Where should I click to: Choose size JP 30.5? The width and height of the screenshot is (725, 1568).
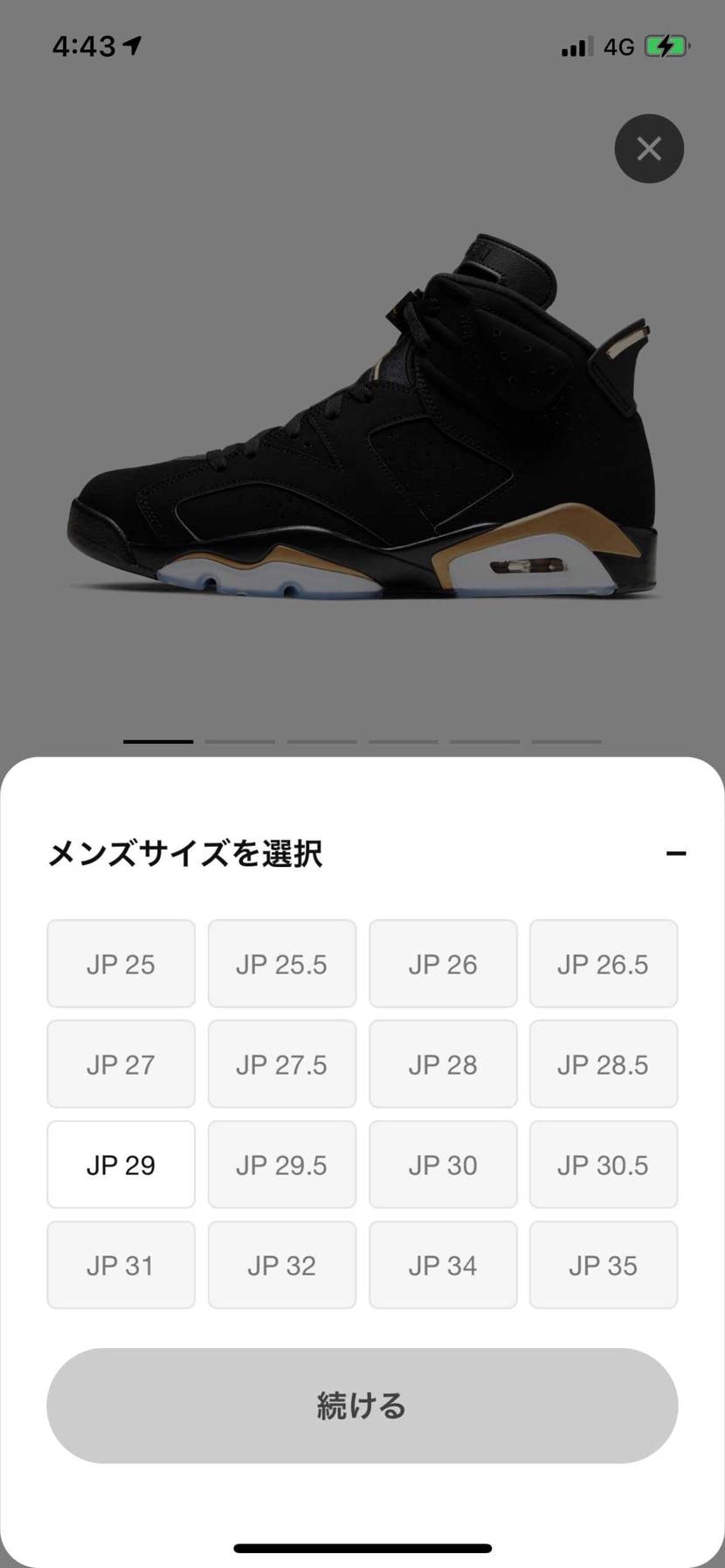point(604,1165)
